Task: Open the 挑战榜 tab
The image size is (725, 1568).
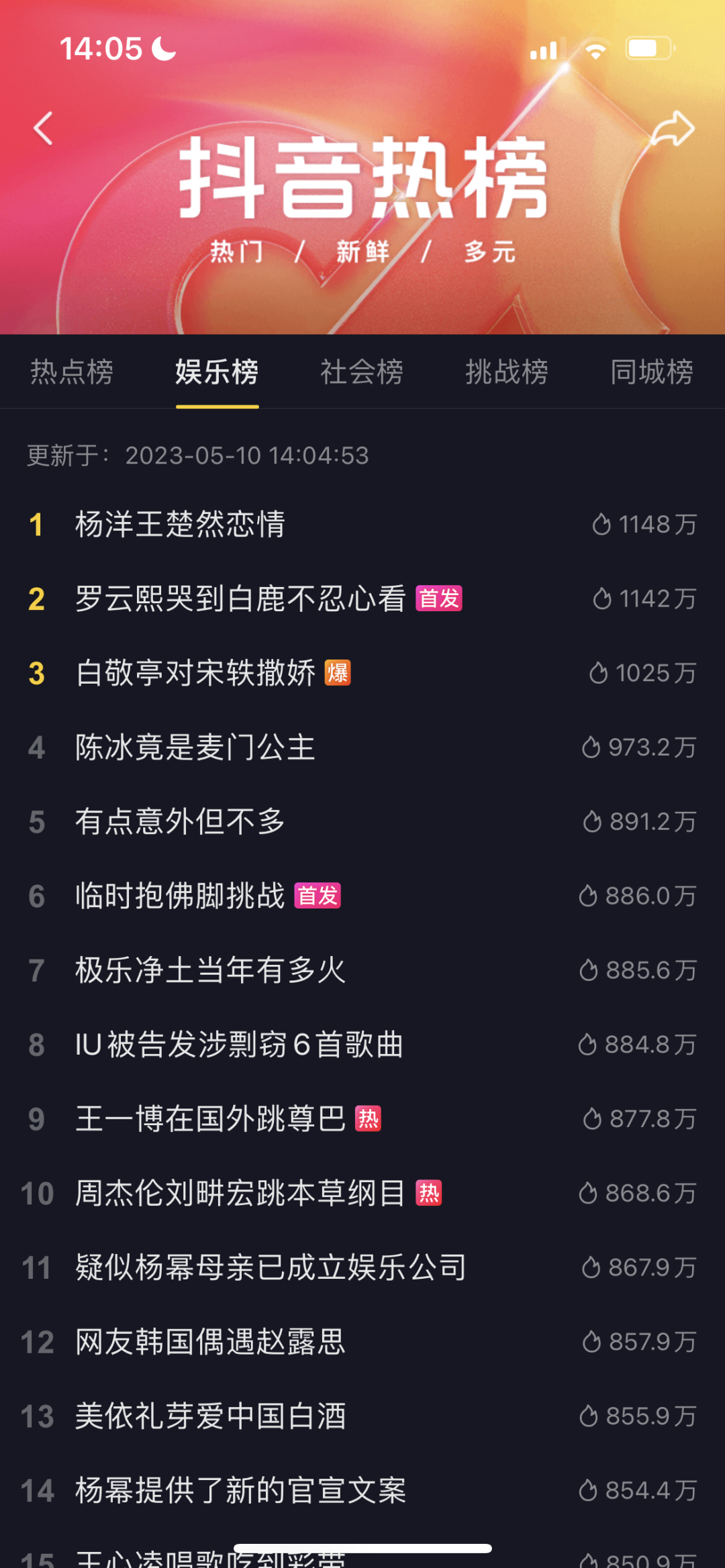Action: click(x=507, y=373)
